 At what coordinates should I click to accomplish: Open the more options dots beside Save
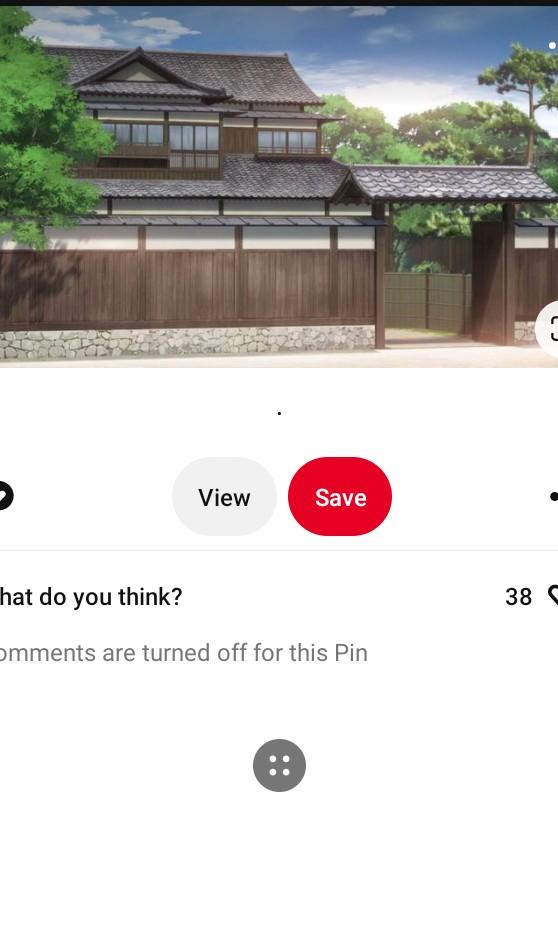point(553,497)
